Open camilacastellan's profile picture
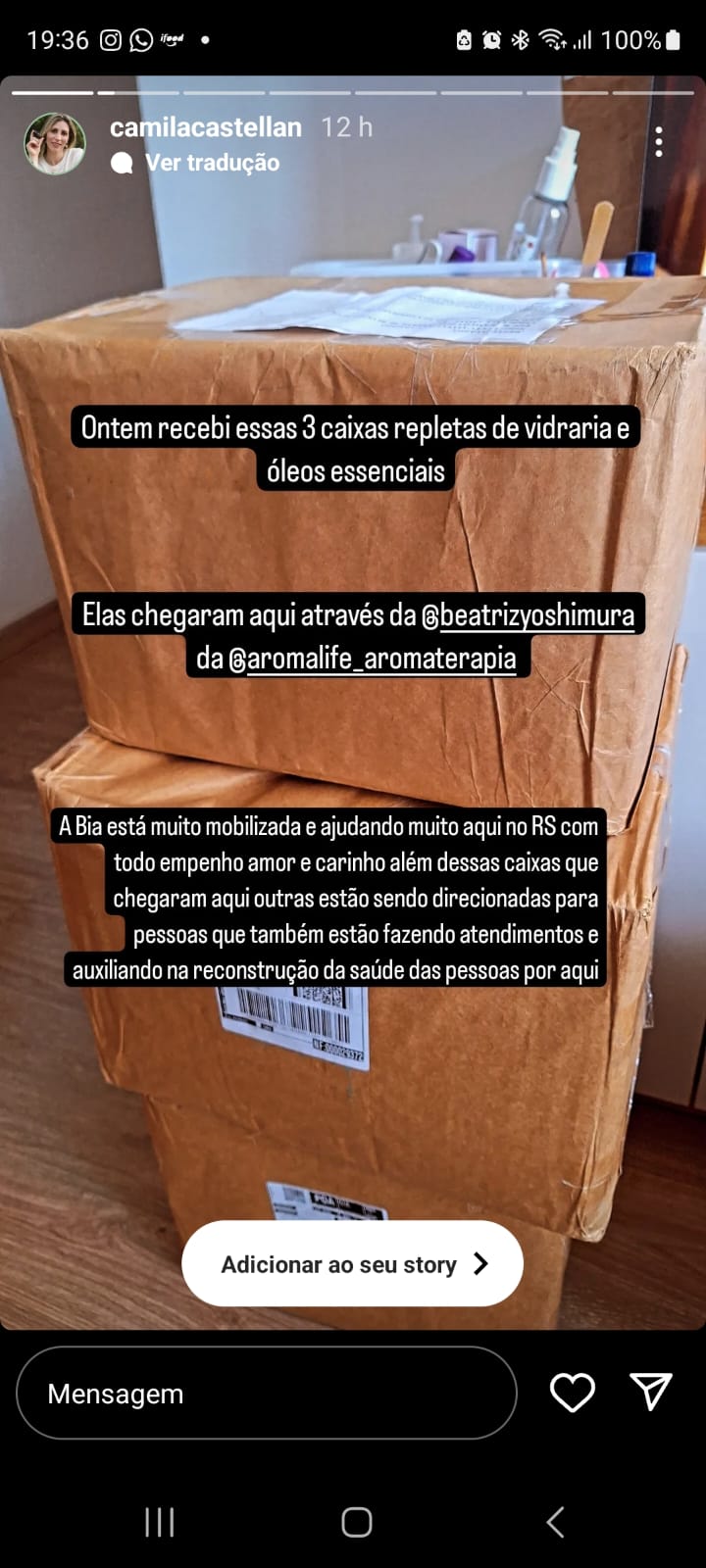The width and height of the screenshot is (706, 1568). pos(55,143)
